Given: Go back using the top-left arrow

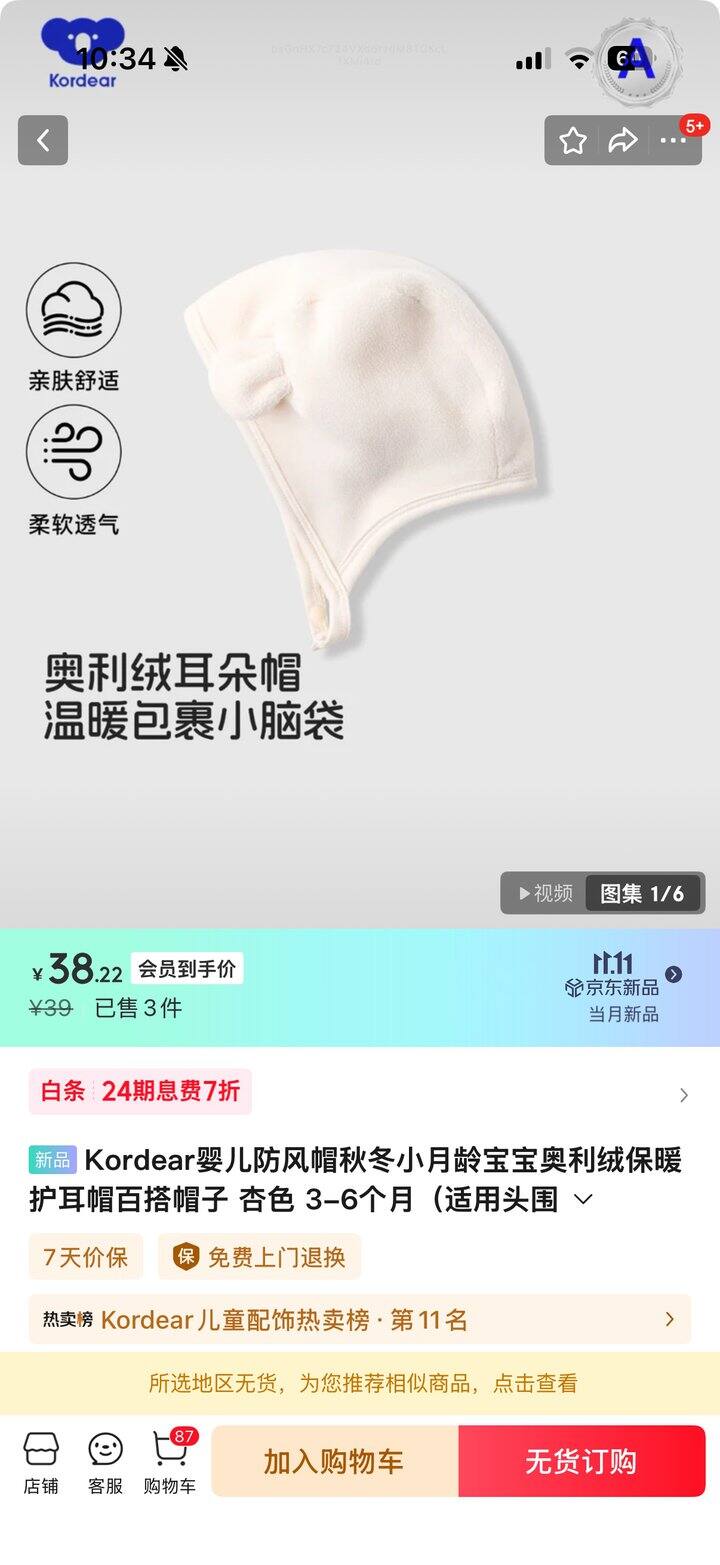Looking at the screenshot, I should (x=43, y=141).
